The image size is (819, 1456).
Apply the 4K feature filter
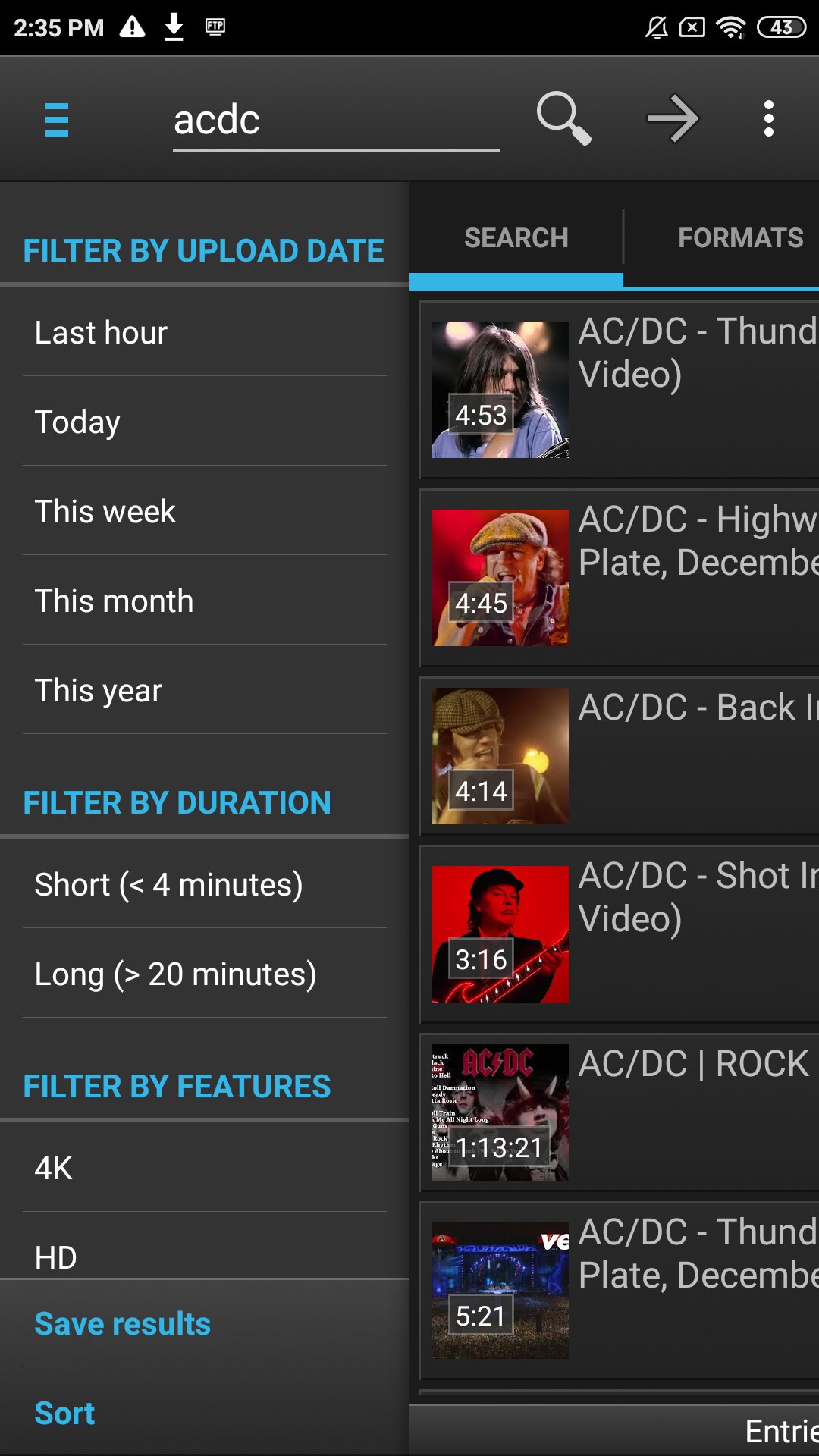coord(205,1169)
